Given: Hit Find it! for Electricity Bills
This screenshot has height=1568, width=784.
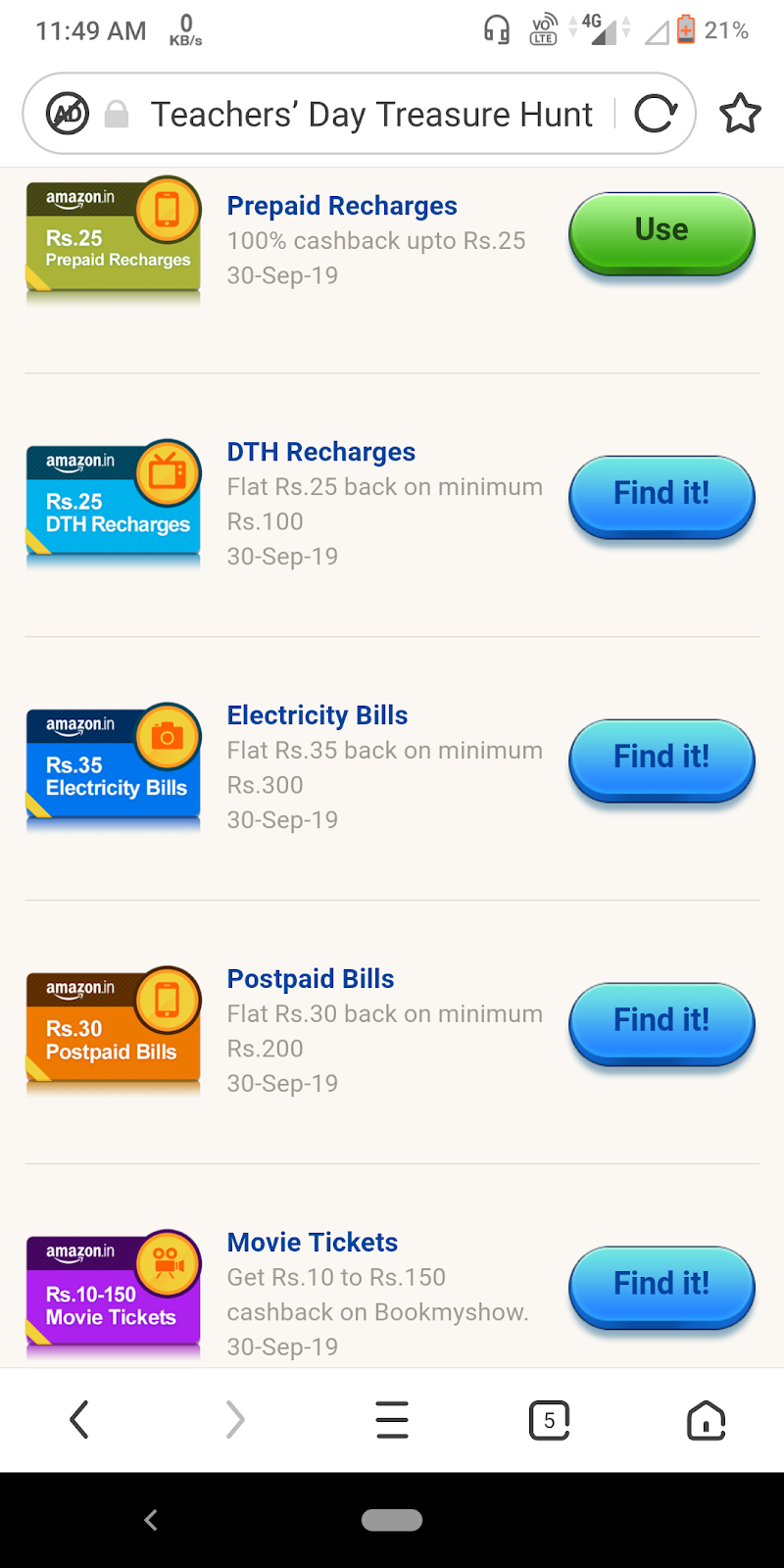Looking at the screenshot, I should tap(661, 759).
